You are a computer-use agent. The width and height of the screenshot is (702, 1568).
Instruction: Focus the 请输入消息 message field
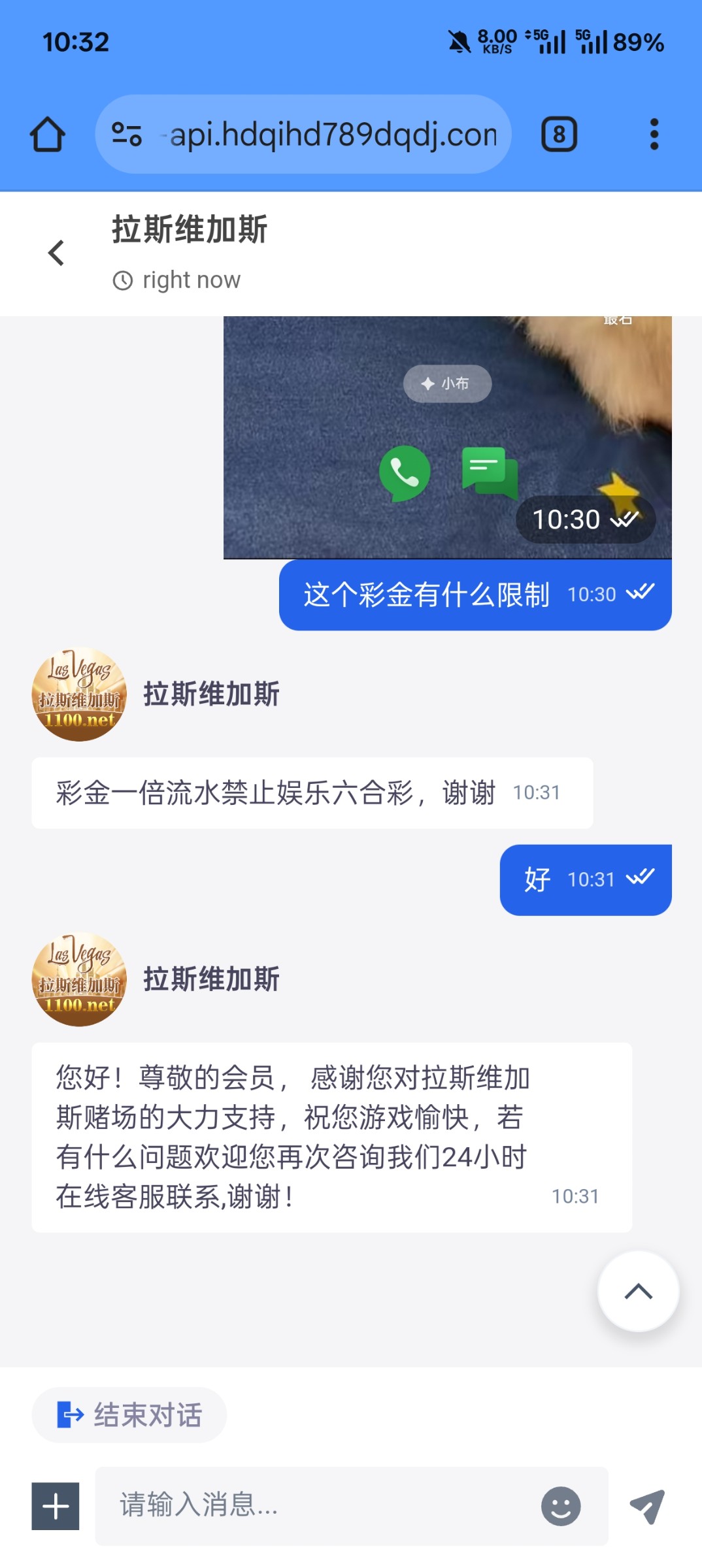pos(320,1505)
